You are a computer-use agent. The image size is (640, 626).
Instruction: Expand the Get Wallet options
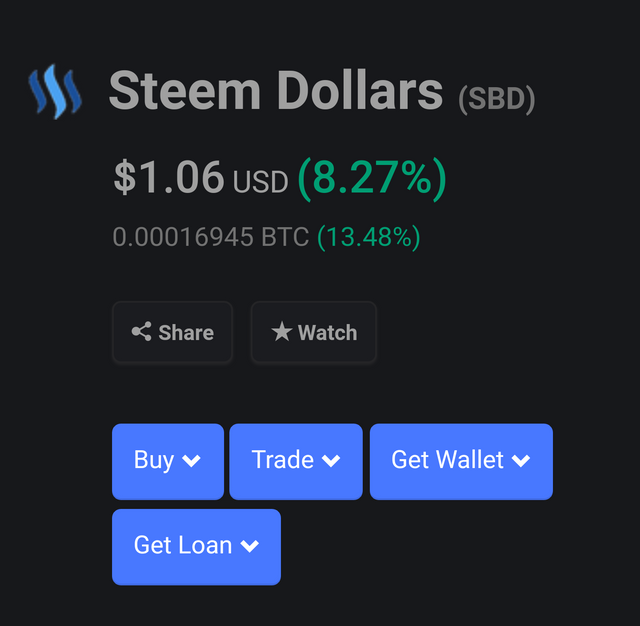click(460, 461)
